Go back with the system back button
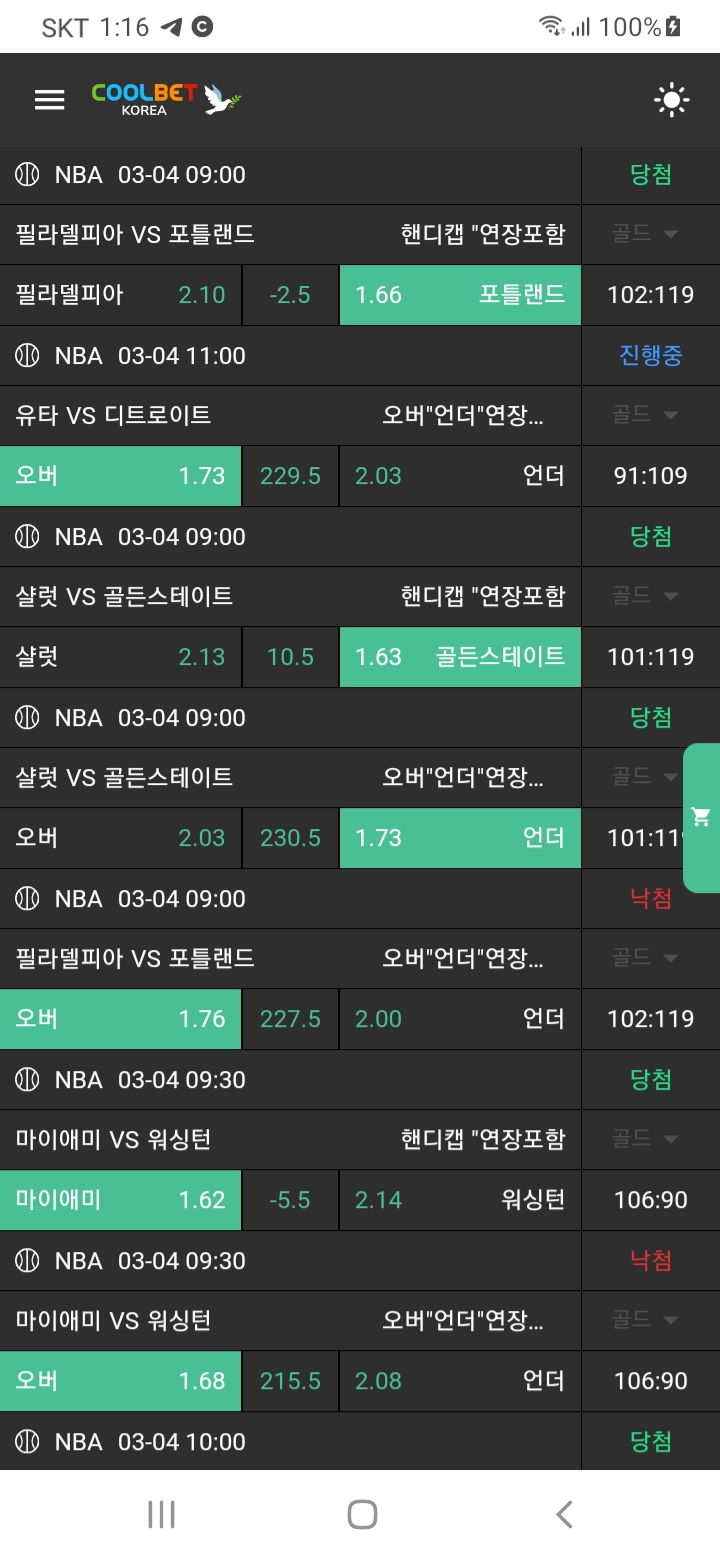 [564, 1514]
